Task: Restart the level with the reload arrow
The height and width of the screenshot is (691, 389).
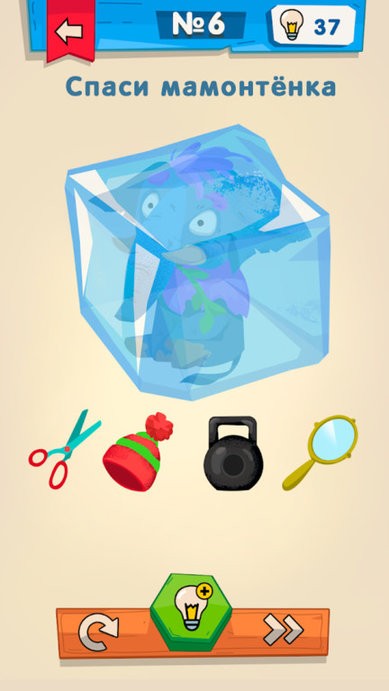Action: (98, 632)
